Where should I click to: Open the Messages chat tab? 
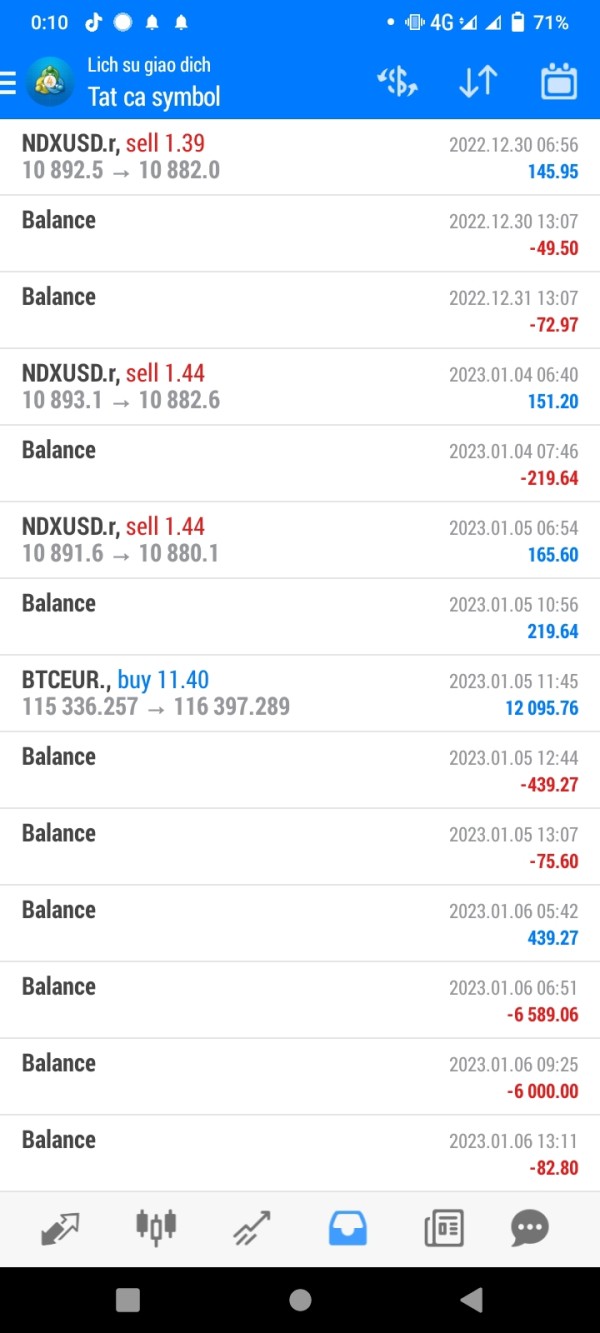click(530, 1227)
